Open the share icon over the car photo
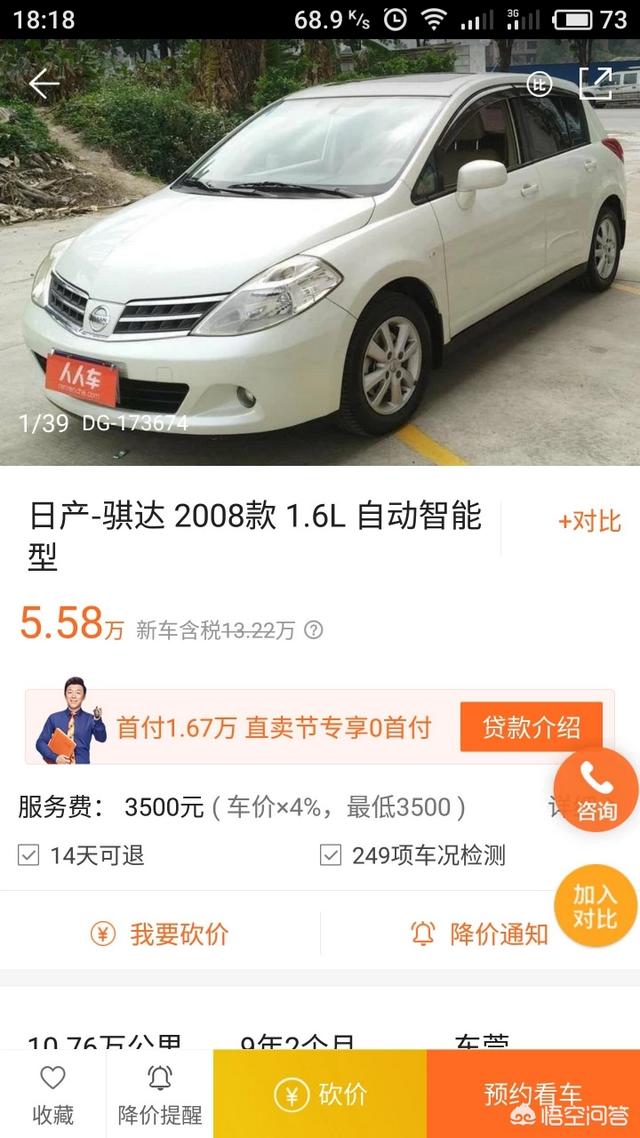 596,84
